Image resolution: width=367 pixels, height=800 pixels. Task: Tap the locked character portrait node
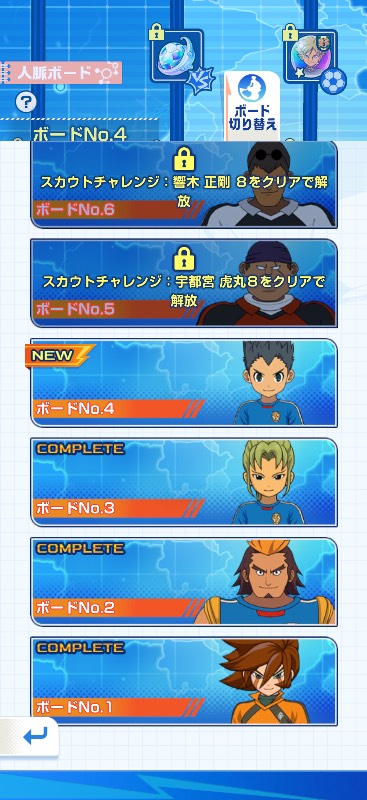[x=312, y=56]
